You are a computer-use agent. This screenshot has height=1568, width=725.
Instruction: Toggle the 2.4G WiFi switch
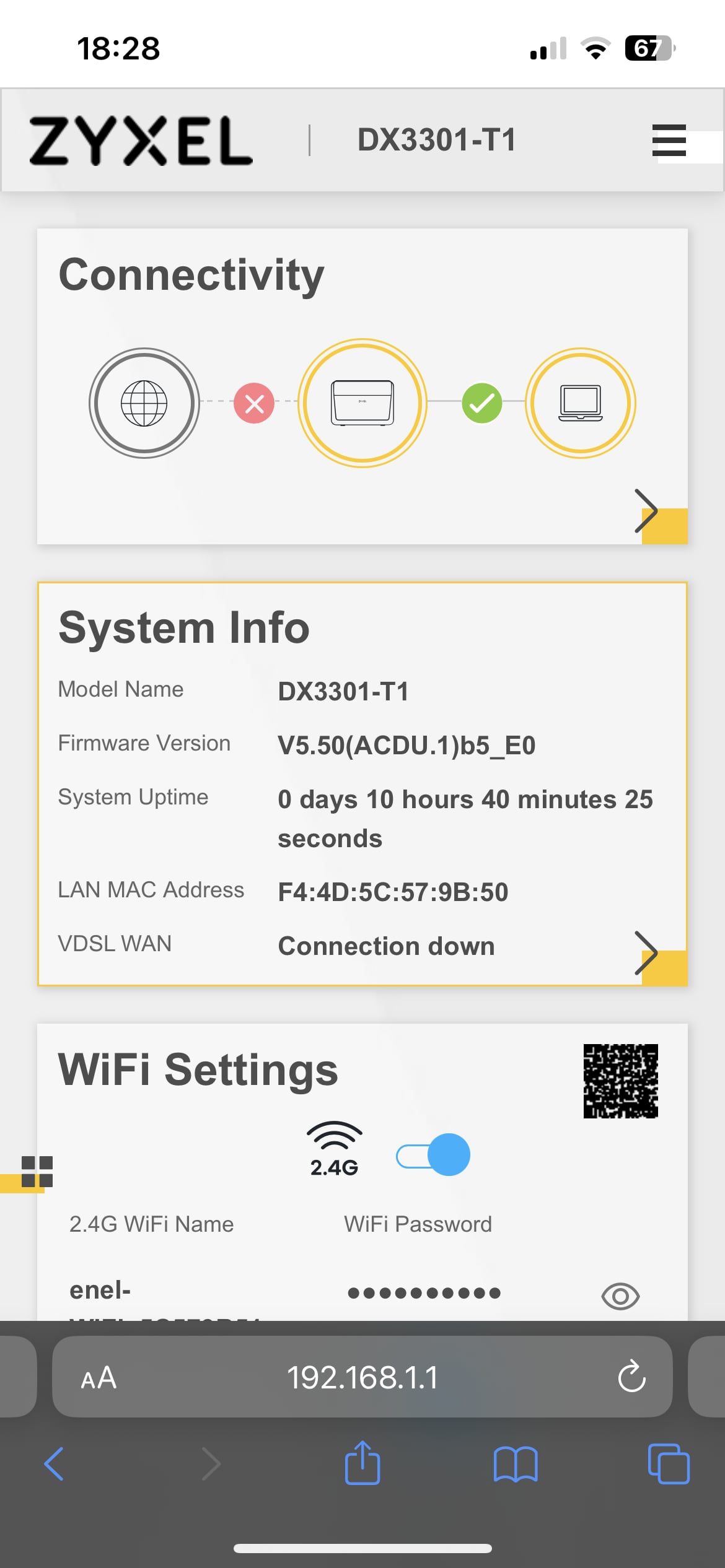coord(433,1155)
